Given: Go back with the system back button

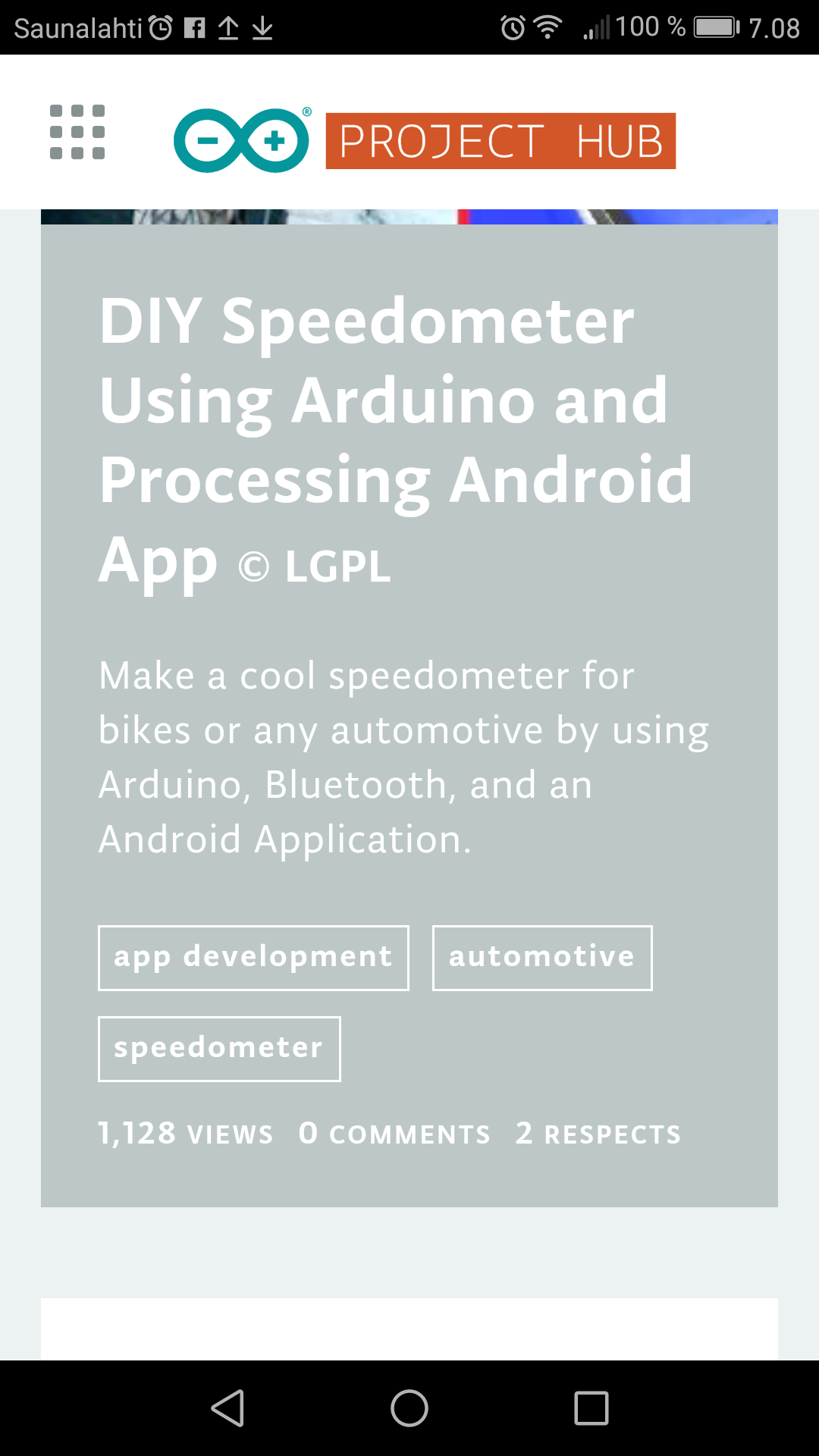Looking at the screenshot, I should click(x=227, y=1408).
